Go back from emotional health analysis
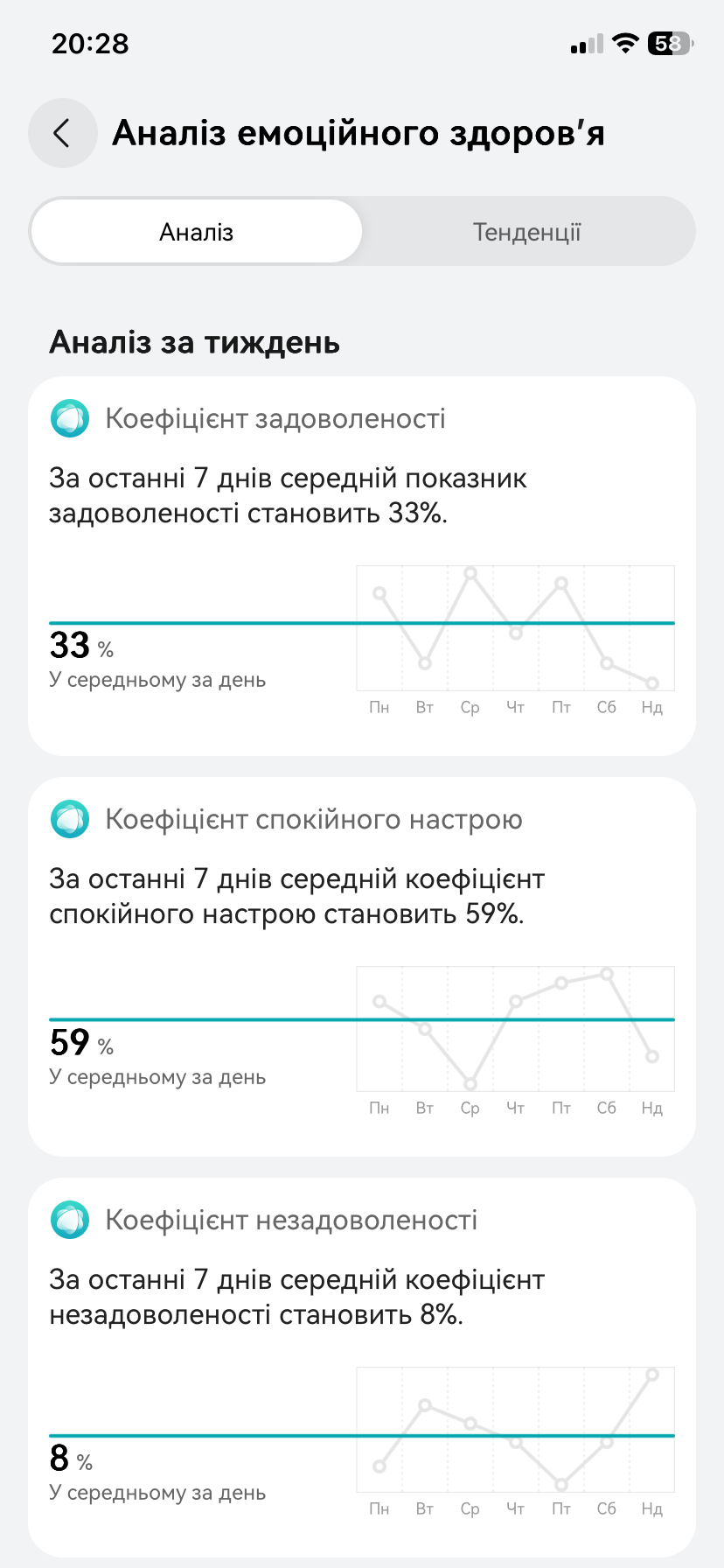The image size is (724, 1568). coord(62,133)
